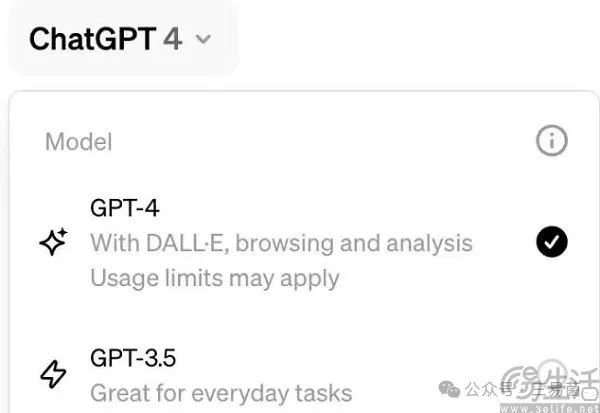Choose the GPT-3.5 model
The width and height of the screenshot is (600, 413).
coord(220,374)
